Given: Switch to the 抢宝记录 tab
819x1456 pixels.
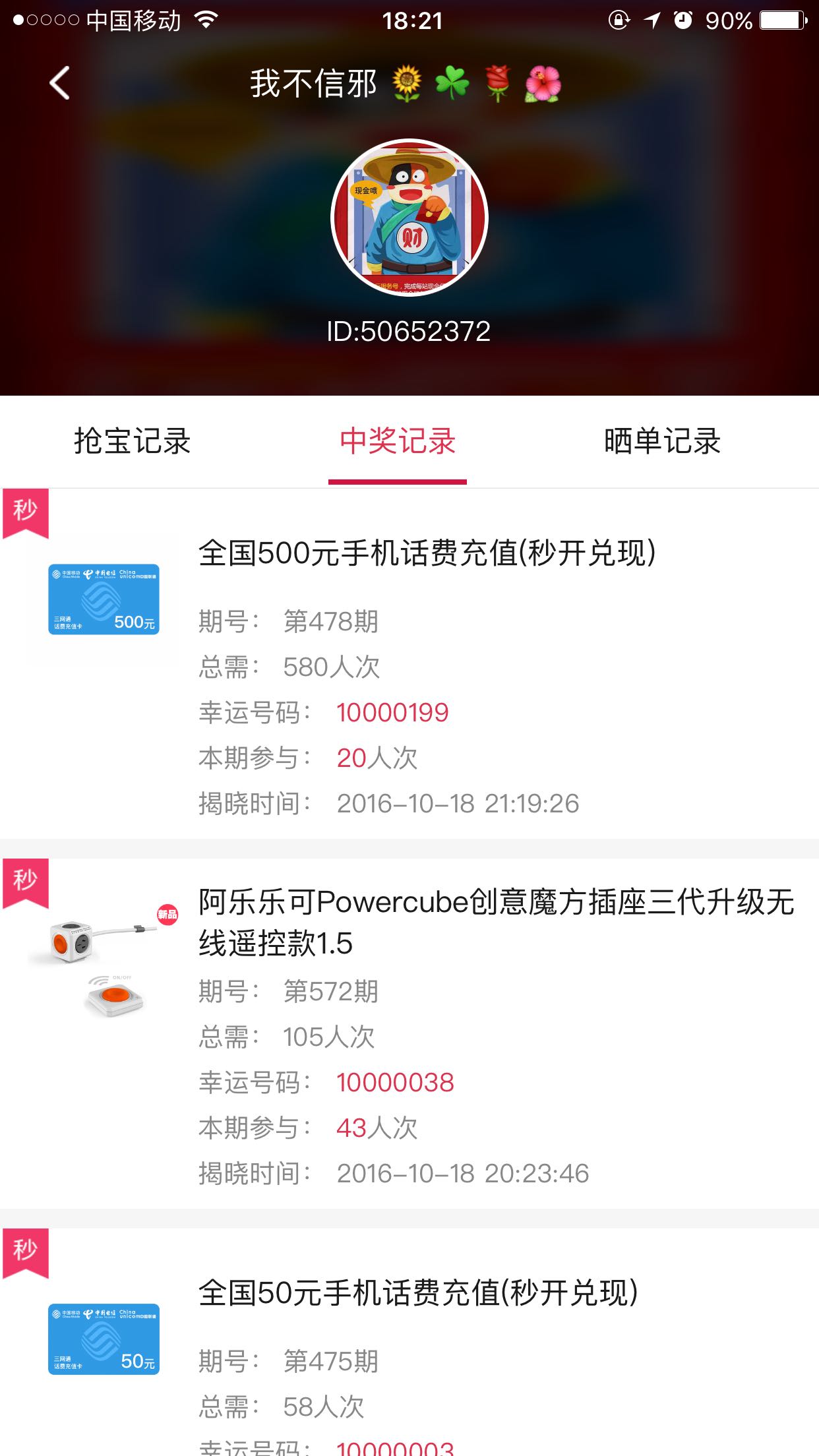Looking at the screenshot, I should pos(133,441).
